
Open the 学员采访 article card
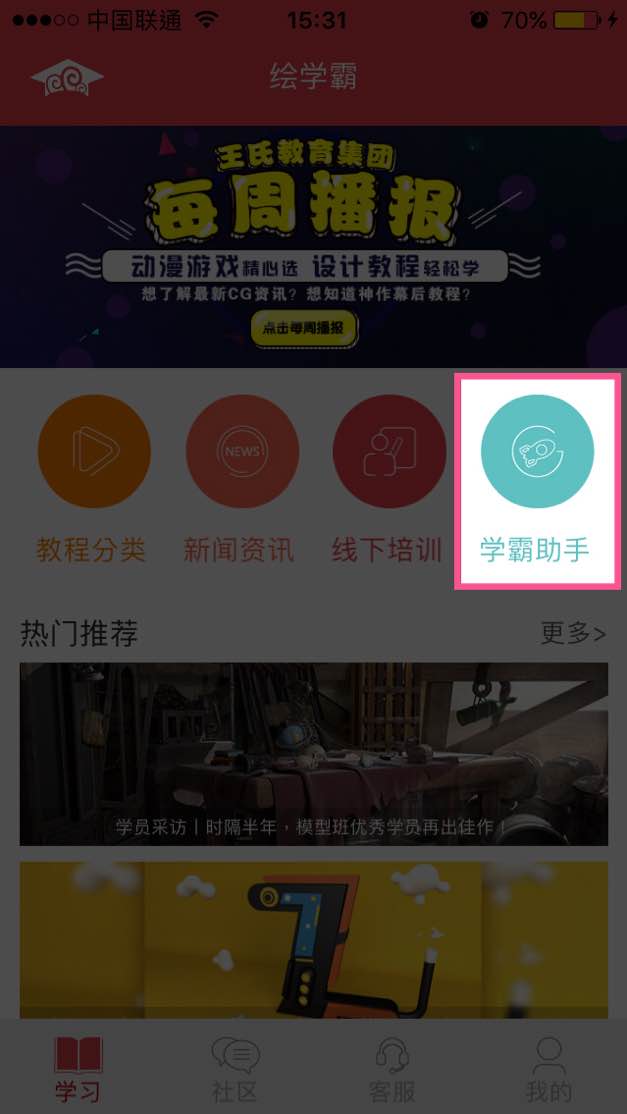point(313,753)
